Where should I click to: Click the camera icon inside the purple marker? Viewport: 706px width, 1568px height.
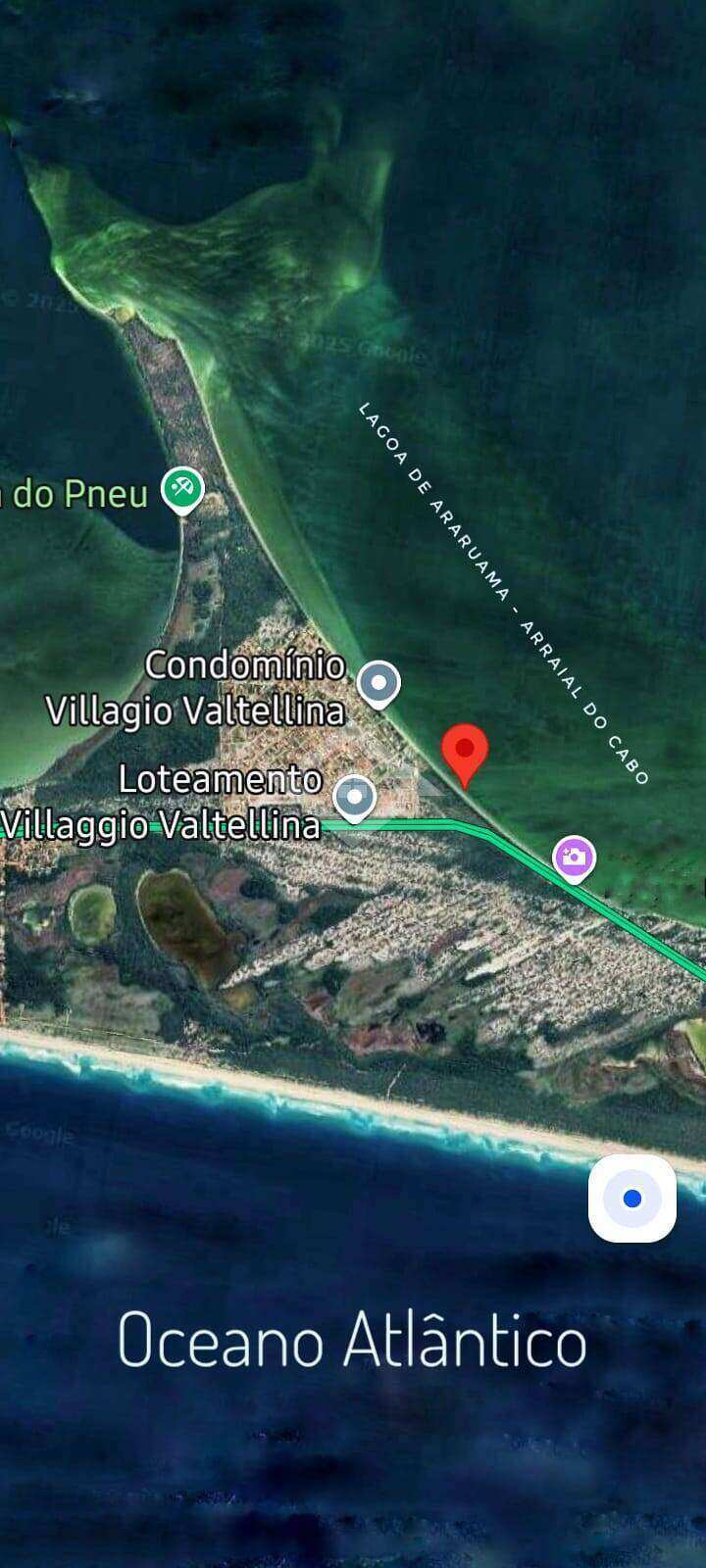pos(573,856)
